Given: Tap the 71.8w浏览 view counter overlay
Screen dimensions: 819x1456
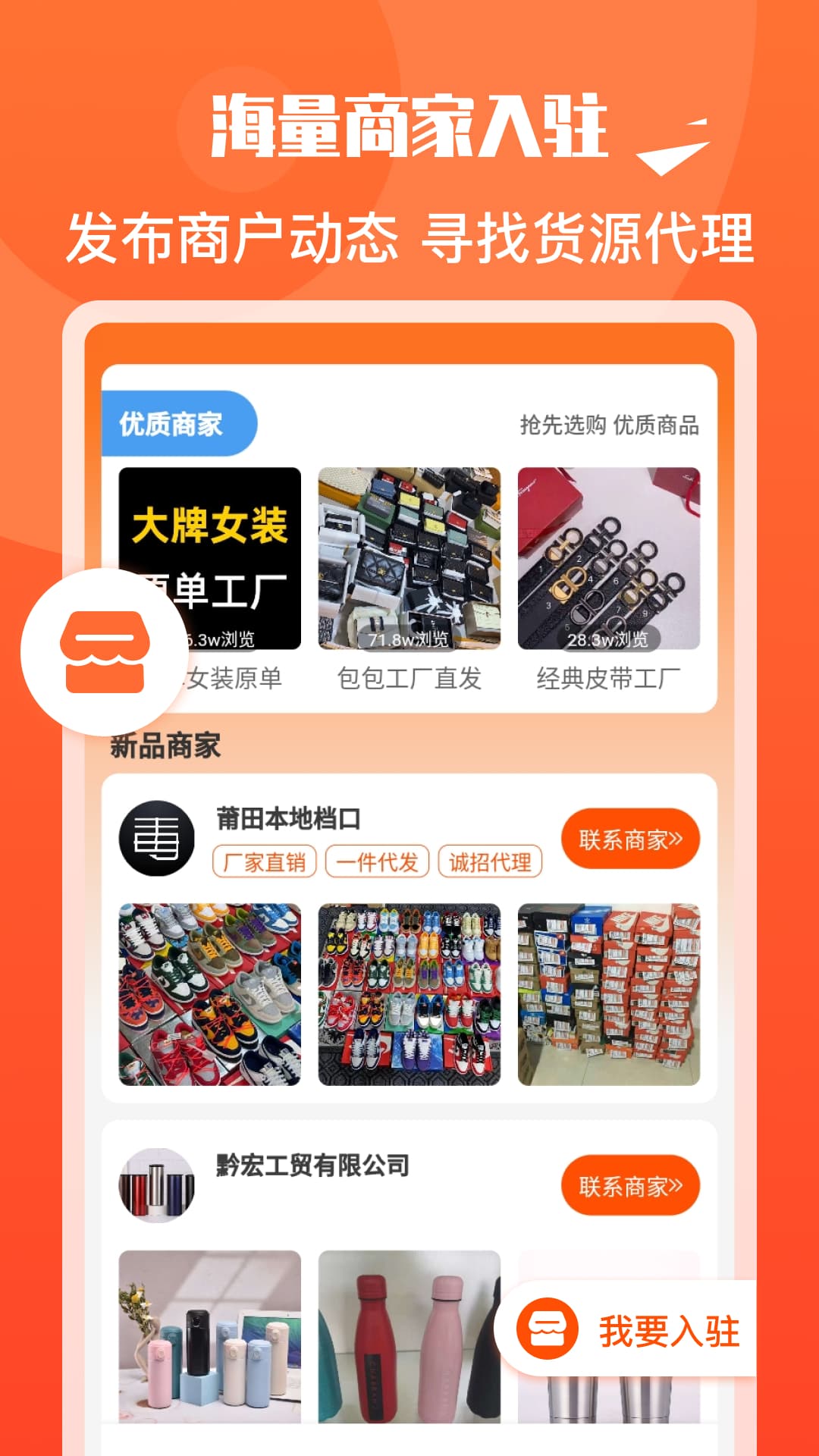Looking at the screenshot, I should pyautogui.click(x=409, y=639).
